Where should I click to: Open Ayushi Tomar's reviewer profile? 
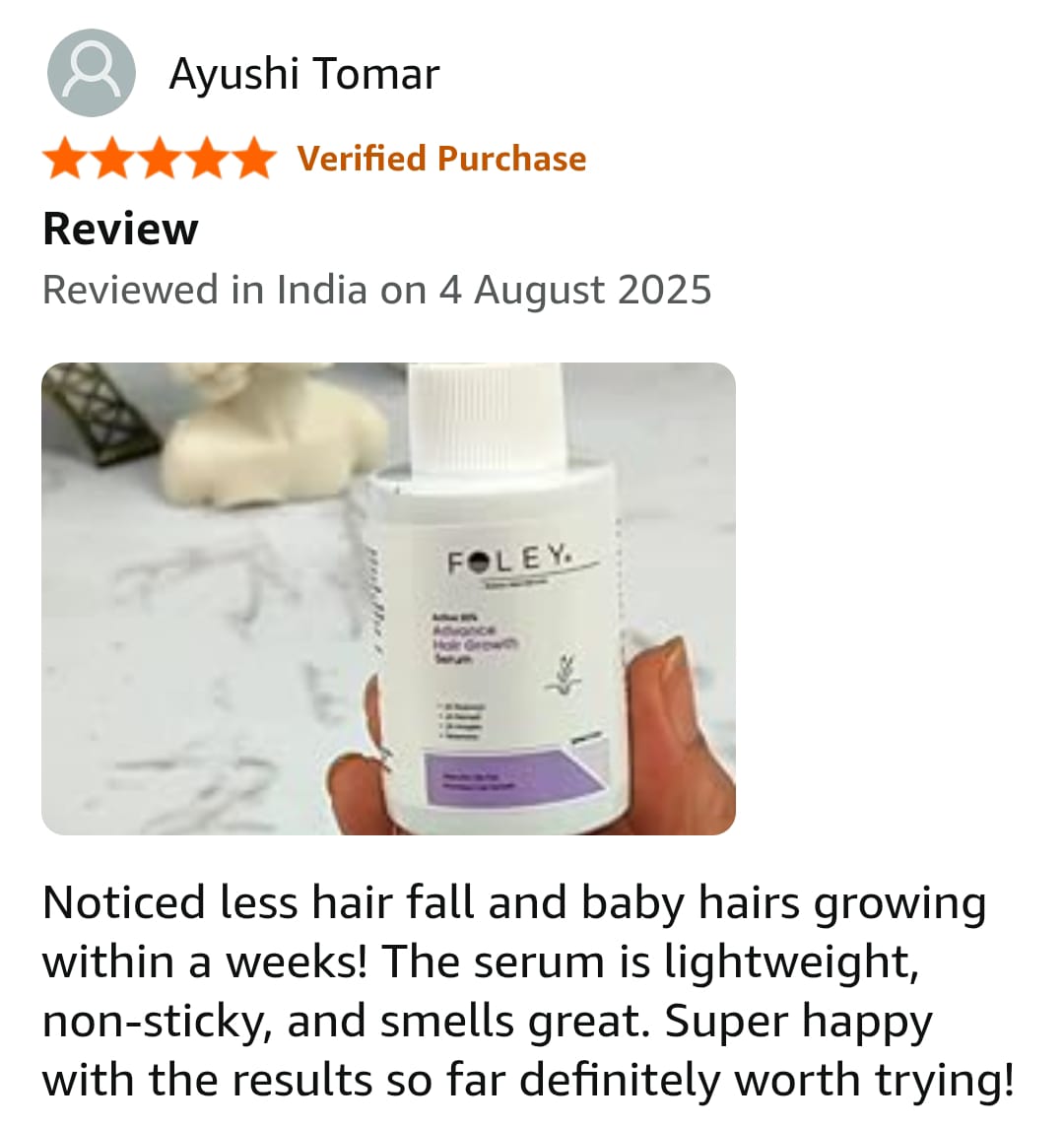303,75
